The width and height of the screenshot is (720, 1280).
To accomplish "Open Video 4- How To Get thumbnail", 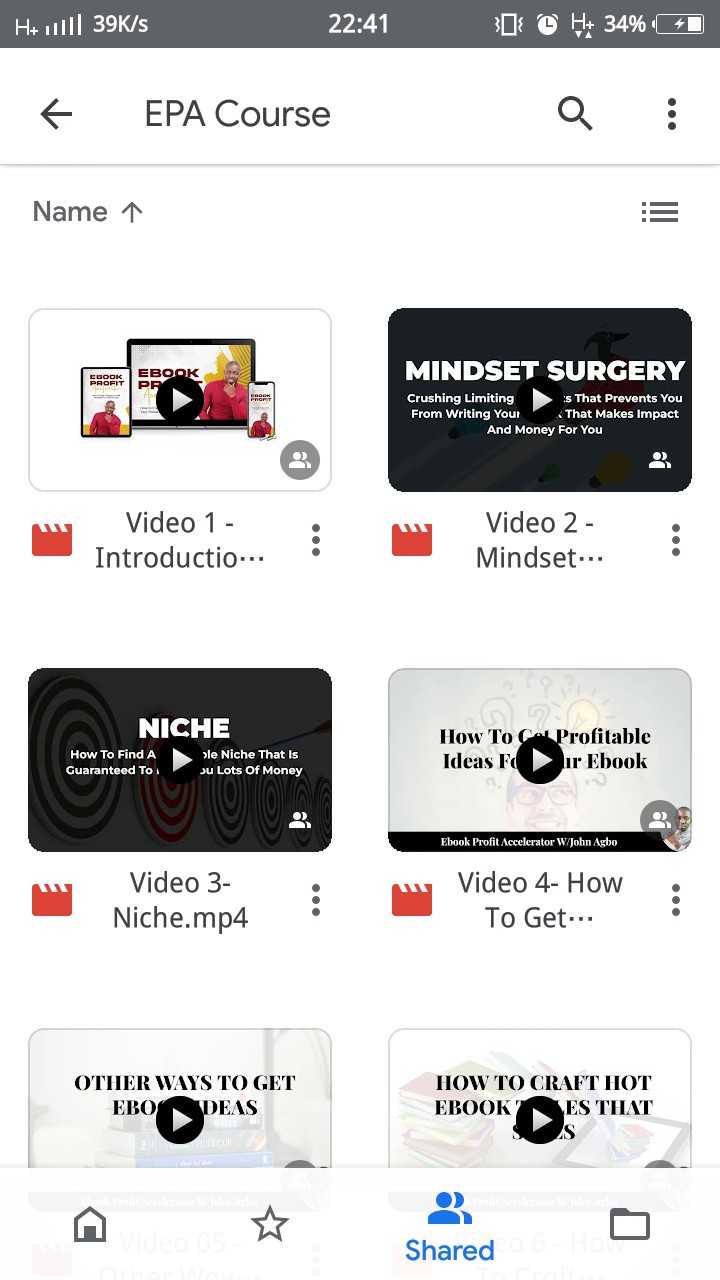I will tap(540, 760).
